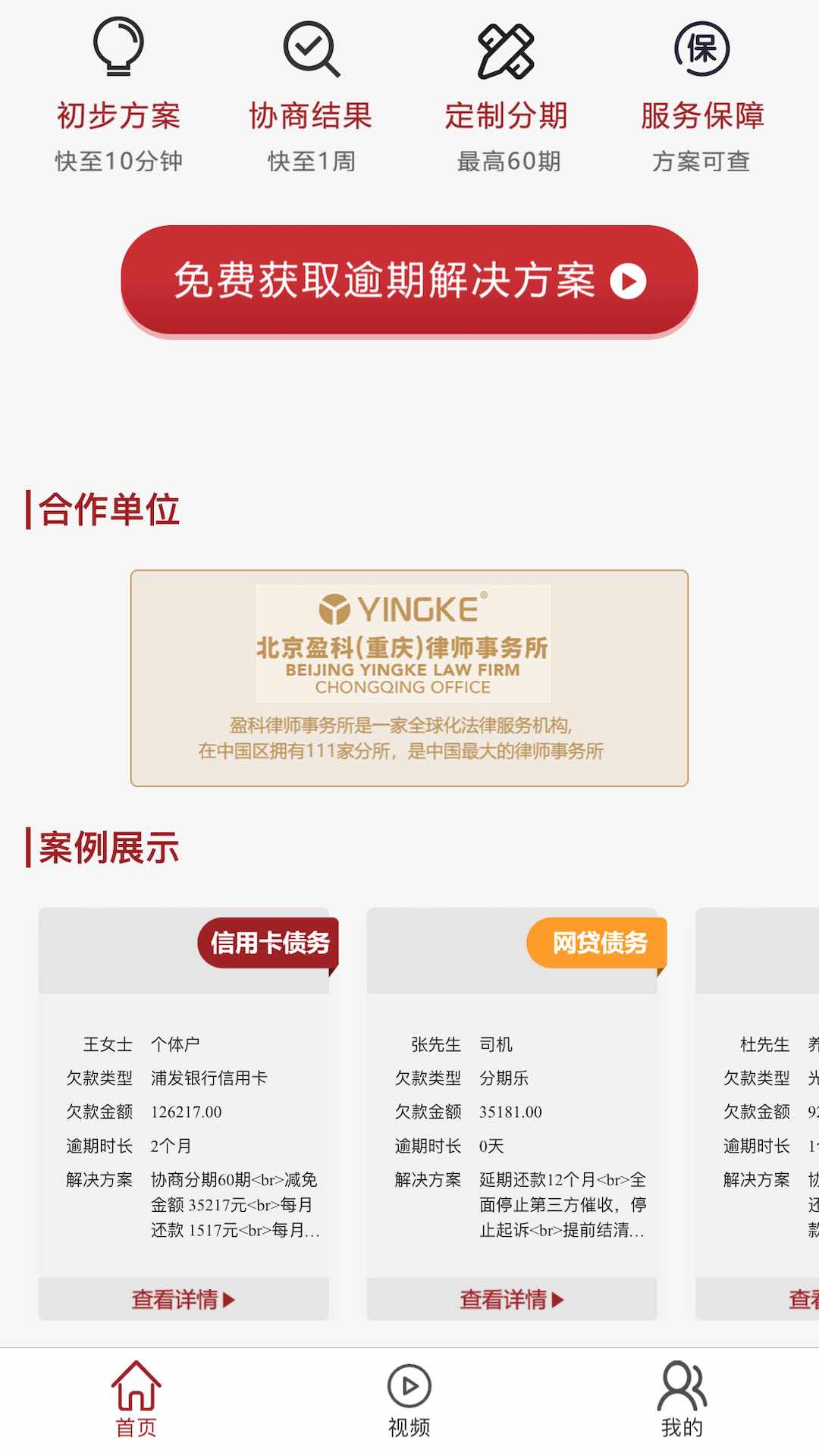The height and width of the screenshot is (1456, 819).
Task: Open the 盈科律师事务所 partner card
Action: (409, 678)
